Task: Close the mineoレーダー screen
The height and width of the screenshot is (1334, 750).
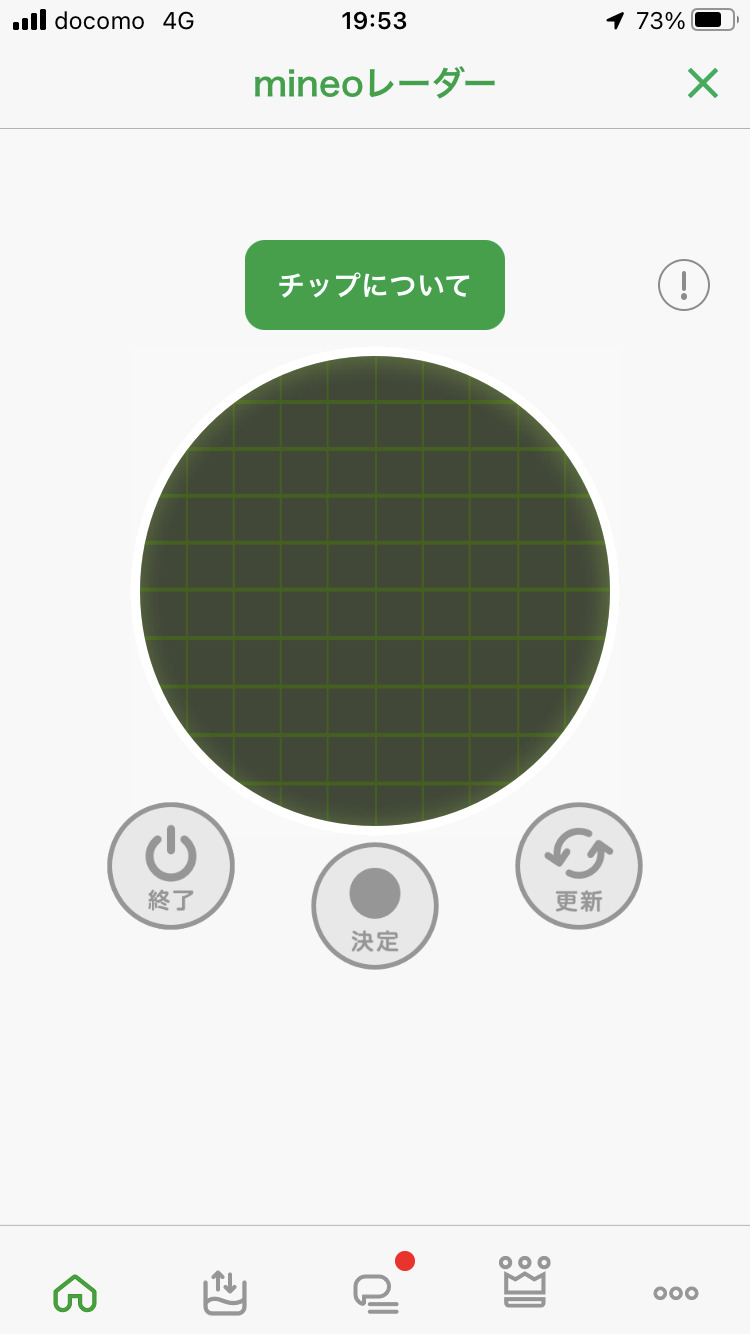Action: point(703,84)
